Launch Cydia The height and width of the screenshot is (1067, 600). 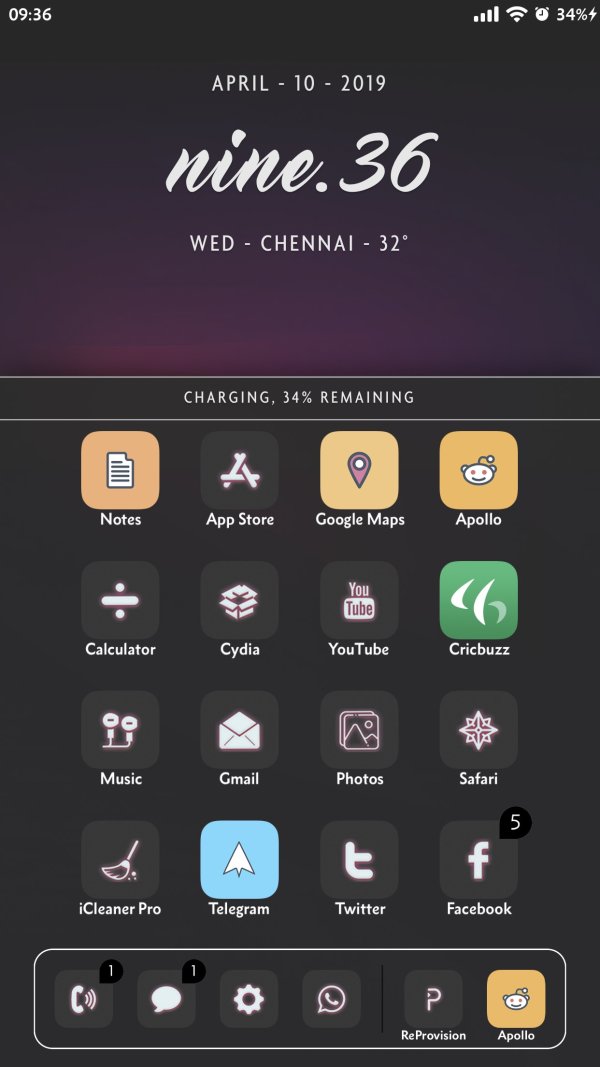(x=240, y=600)
